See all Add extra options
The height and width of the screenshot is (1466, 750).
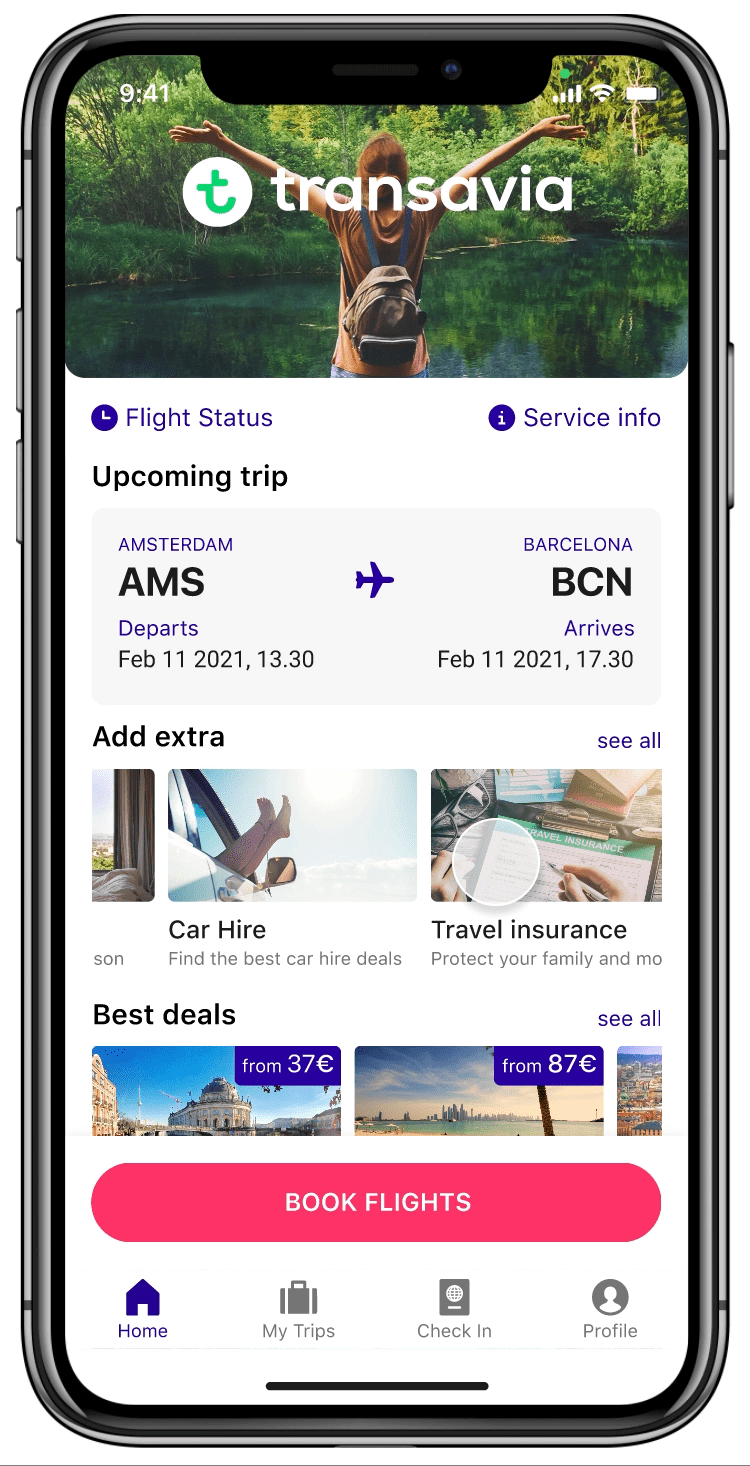pos(628,741)
